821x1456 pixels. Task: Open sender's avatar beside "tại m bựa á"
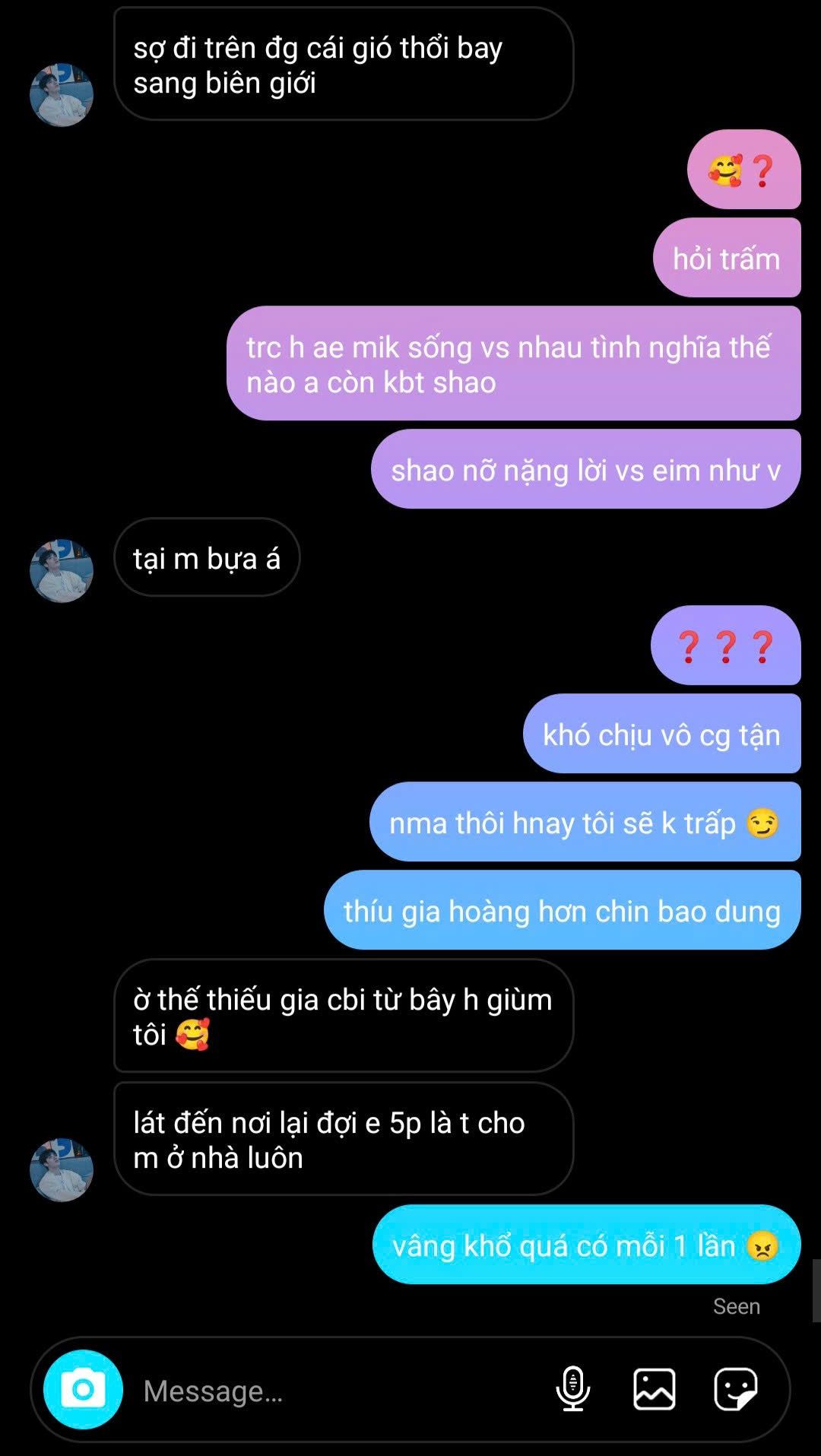[x=62, y=571]
